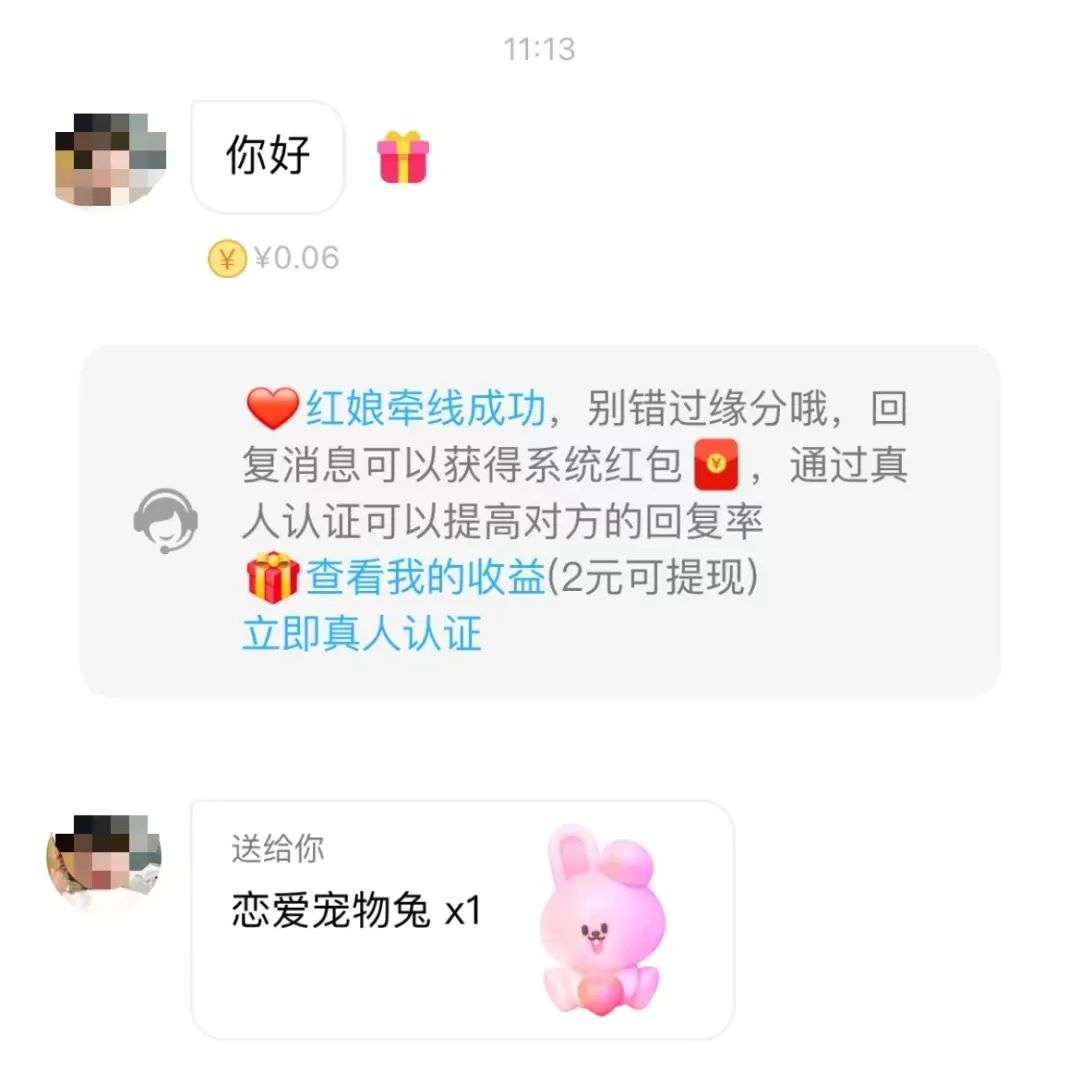Open sender's avatar beside the gift card
This screenshot has height=1084, width=1080.
(x=104, y=861)
